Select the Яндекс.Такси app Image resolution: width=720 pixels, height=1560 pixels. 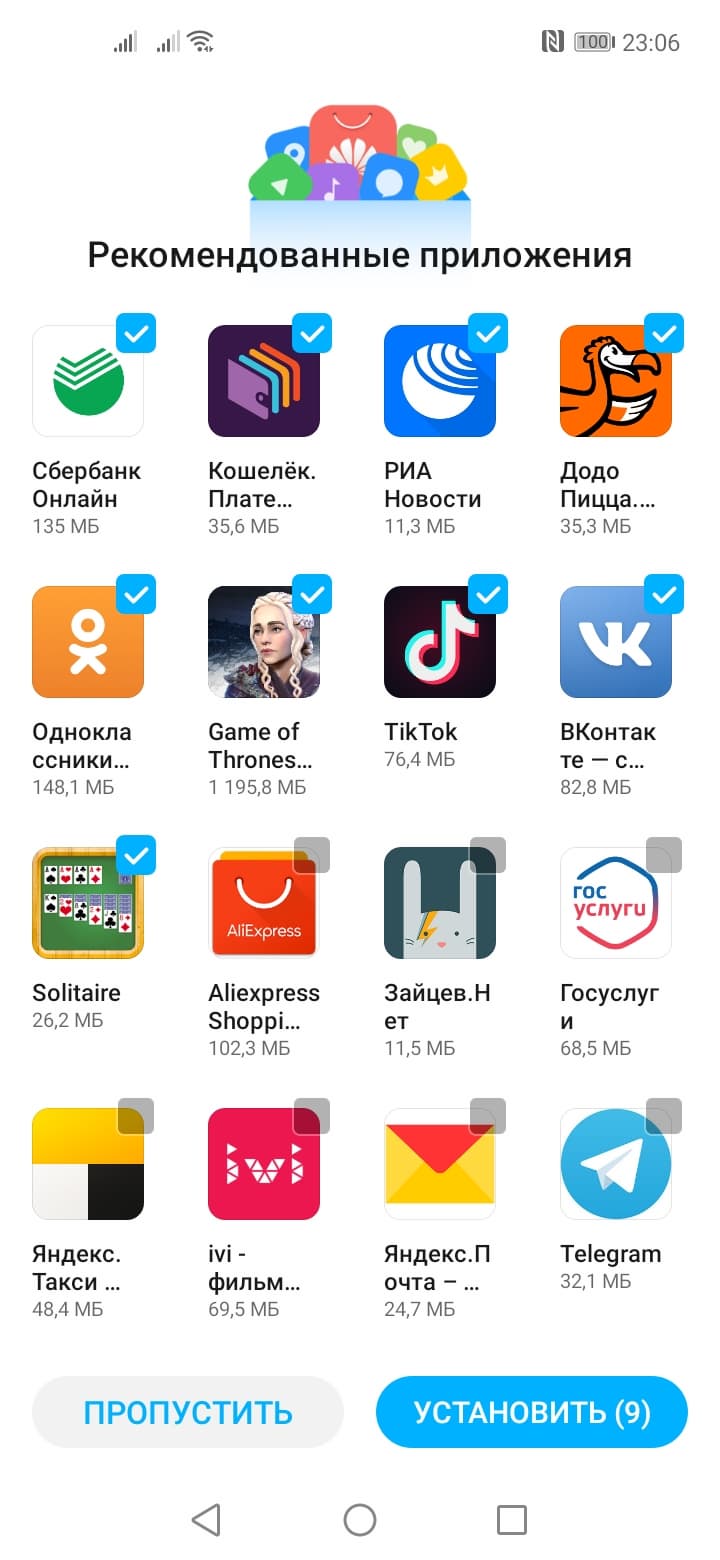click(x=136, y=1116)
